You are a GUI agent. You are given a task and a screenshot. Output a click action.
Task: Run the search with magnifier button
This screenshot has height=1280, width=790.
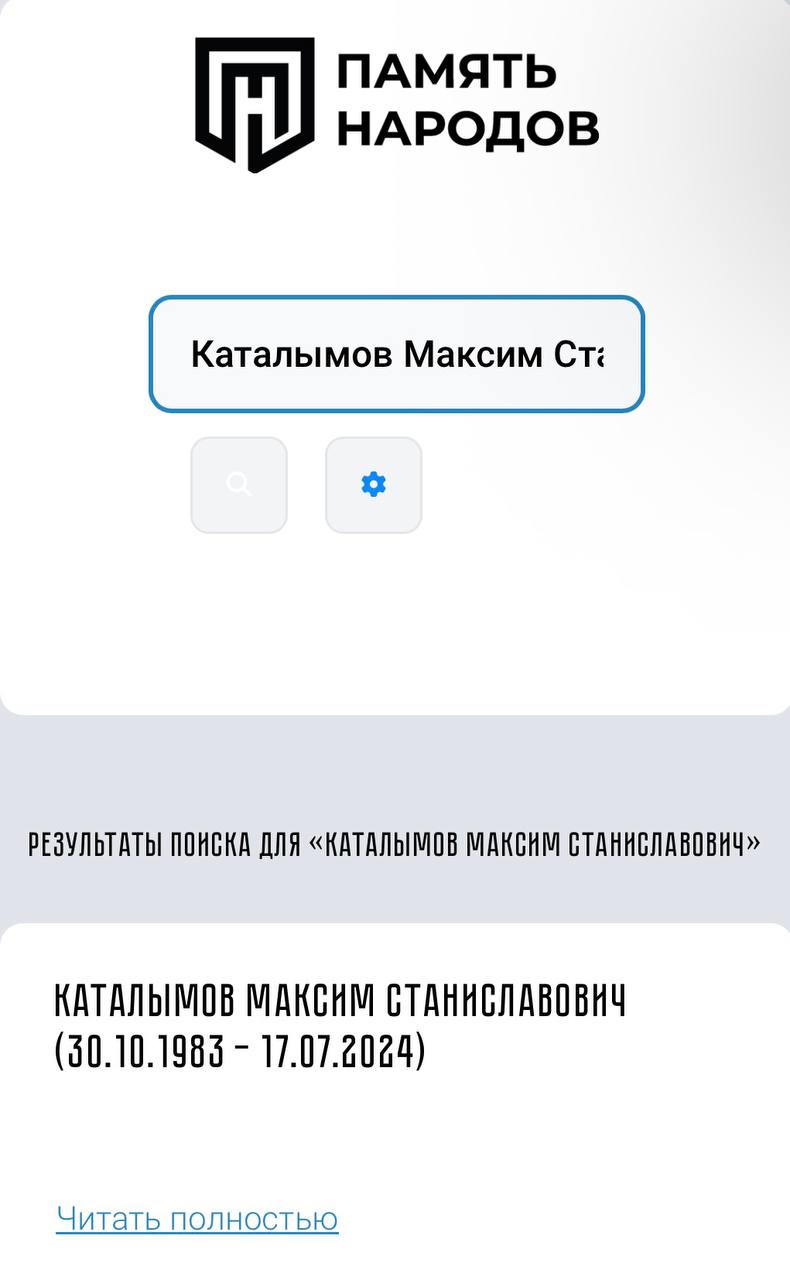239,485
